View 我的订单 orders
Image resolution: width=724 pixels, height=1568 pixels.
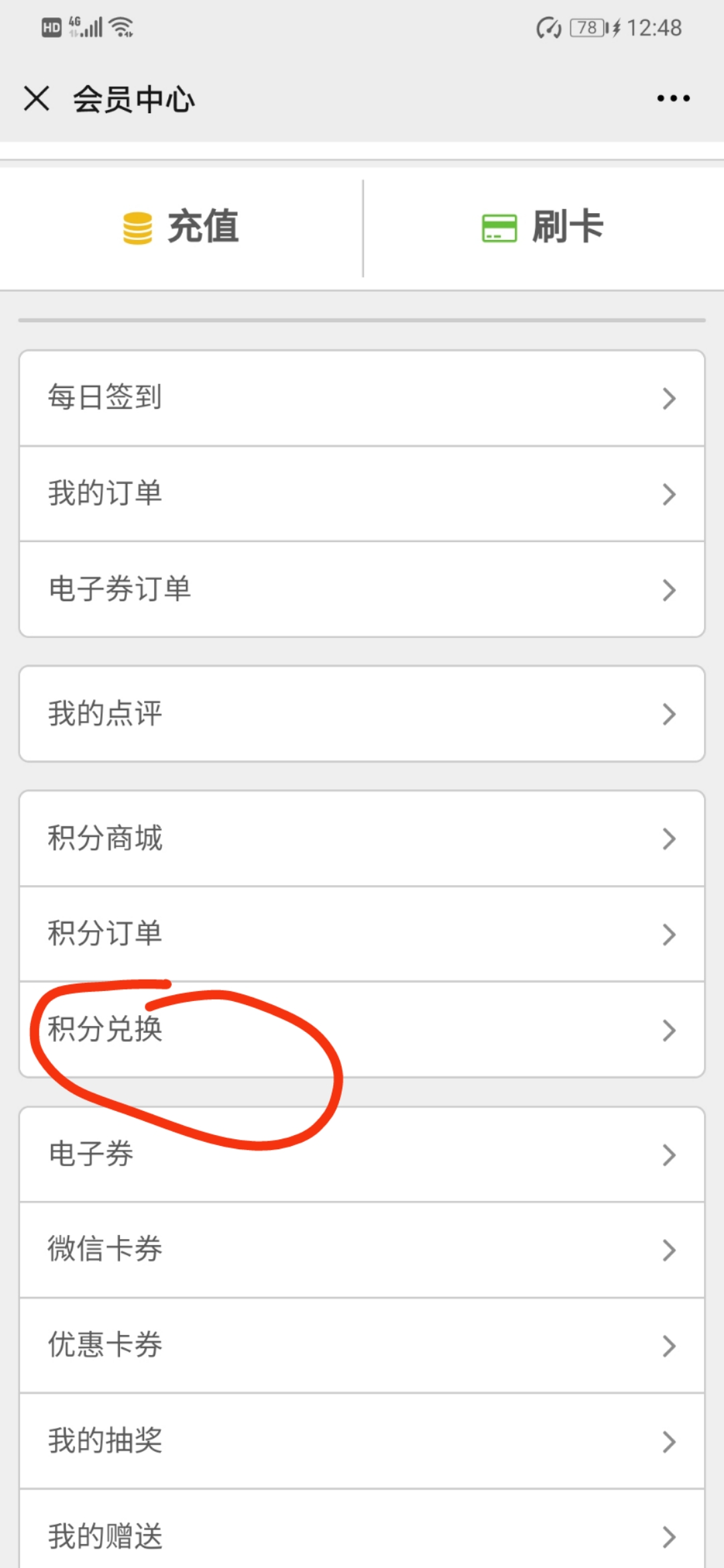[362, 494]
